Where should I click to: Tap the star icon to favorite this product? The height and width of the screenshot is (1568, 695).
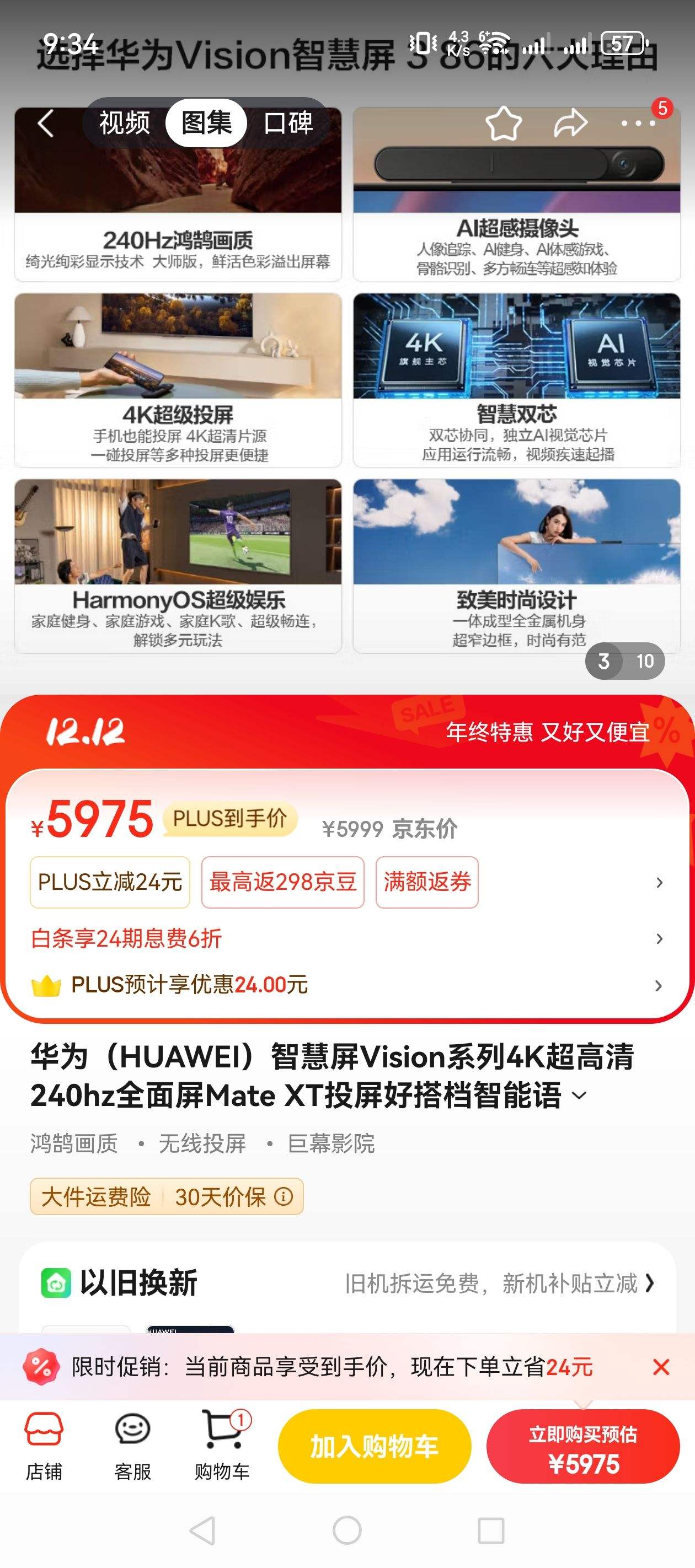click(504, 123)
